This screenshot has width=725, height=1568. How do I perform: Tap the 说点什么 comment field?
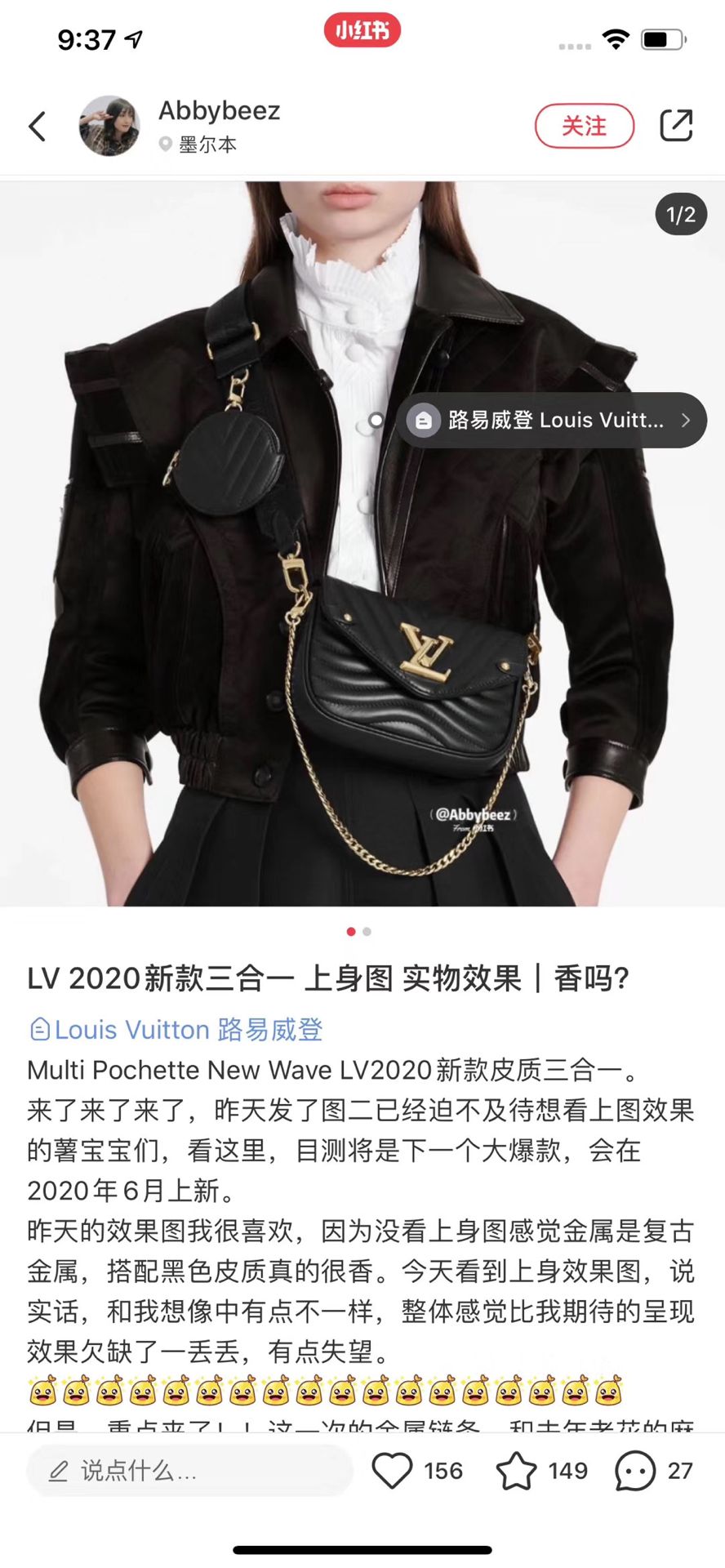(x=188, y=1471)
